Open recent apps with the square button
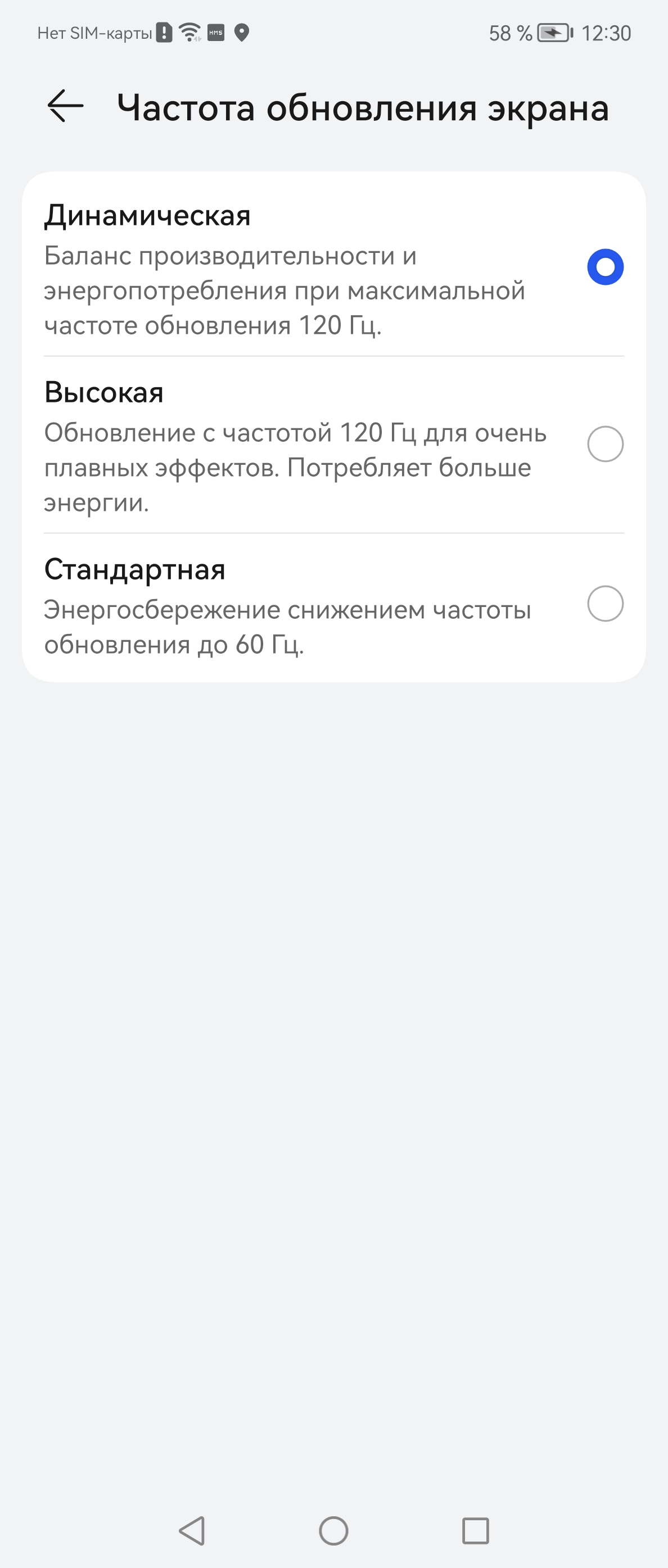This screenshot has height=1568, width=668. pos(476,1530)
